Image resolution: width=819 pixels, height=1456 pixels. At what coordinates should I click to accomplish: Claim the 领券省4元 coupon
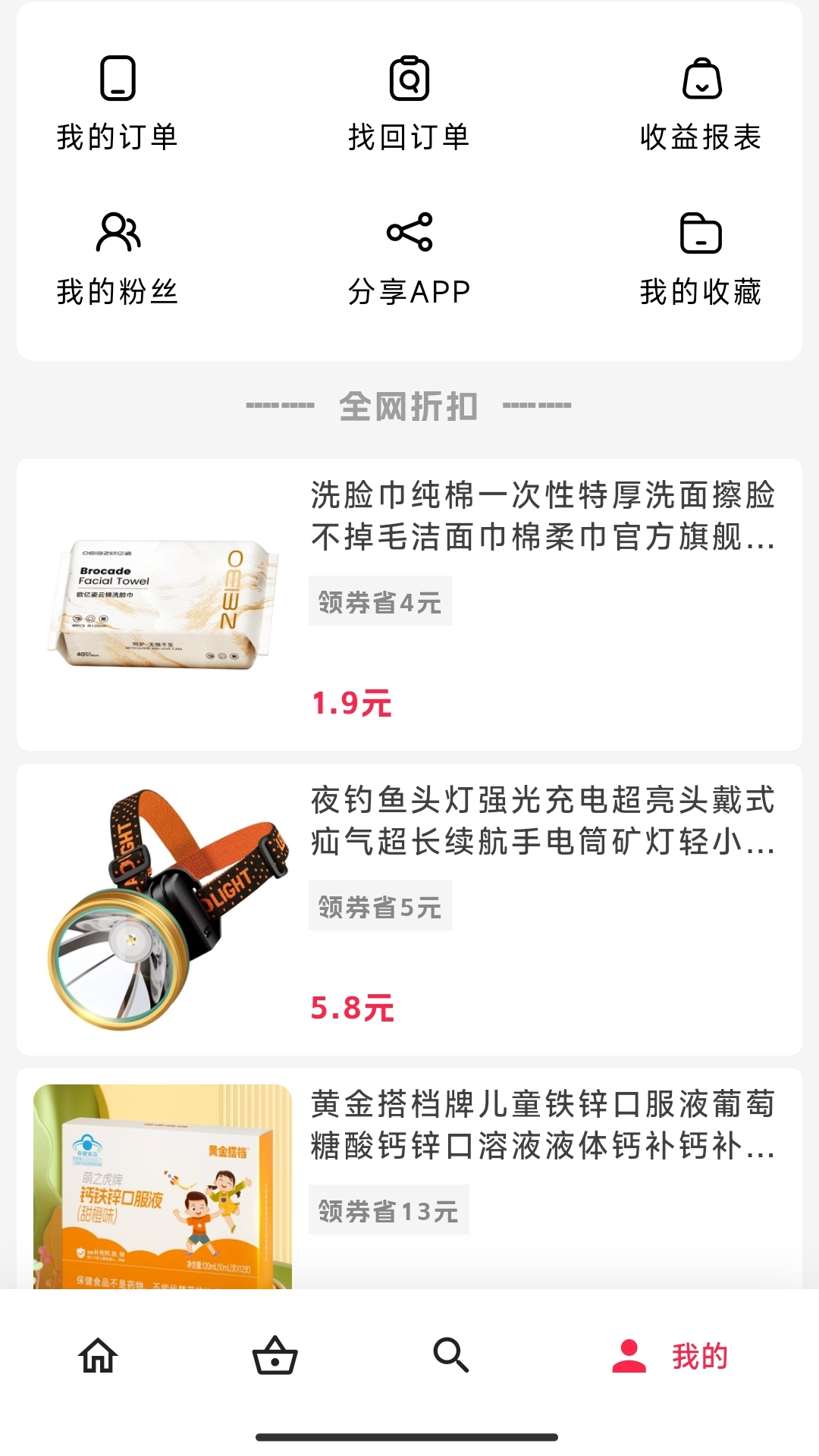point(380,601)
